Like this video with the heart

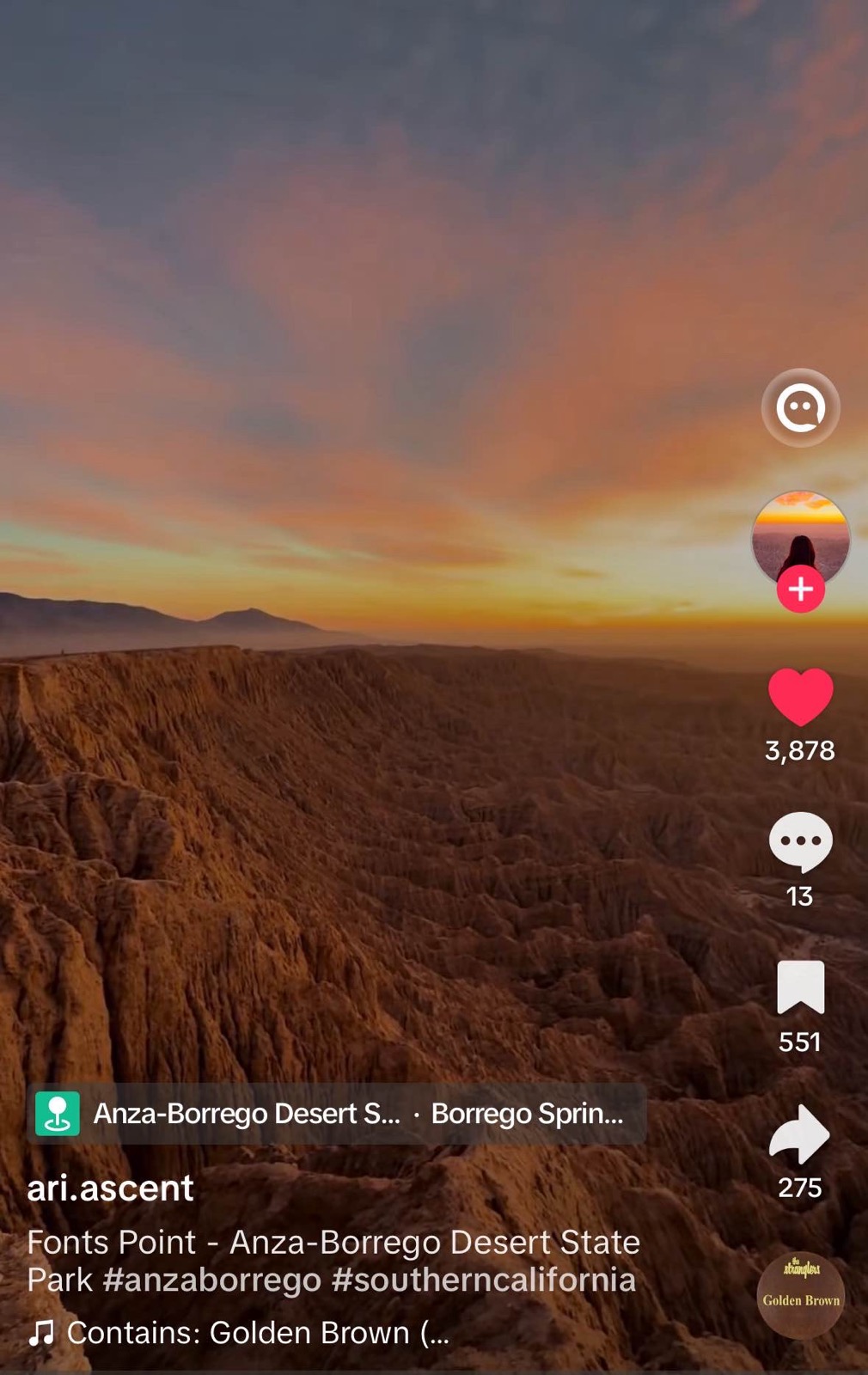(800, 696)
